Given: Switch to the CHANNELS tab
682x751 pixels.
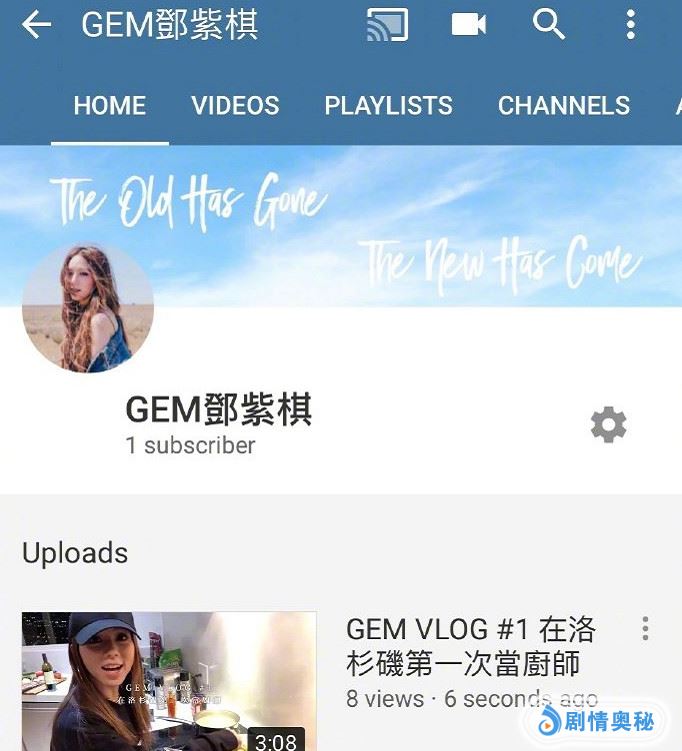Looking at the screenshot, I should [564, 106].
